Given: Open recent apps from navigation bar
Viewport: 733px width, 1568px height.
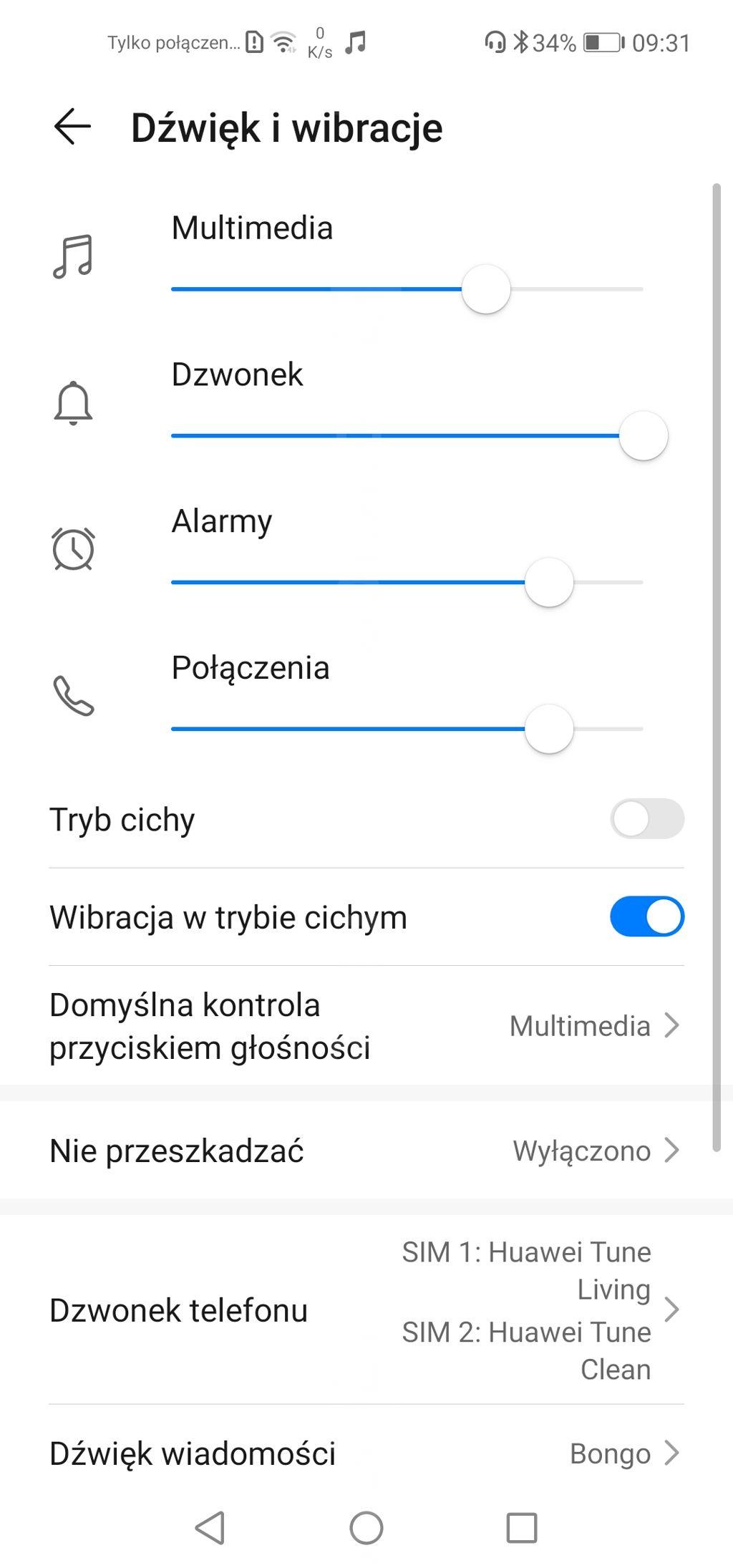Looking at the screenshot, I should click(x=521, y=1527).
